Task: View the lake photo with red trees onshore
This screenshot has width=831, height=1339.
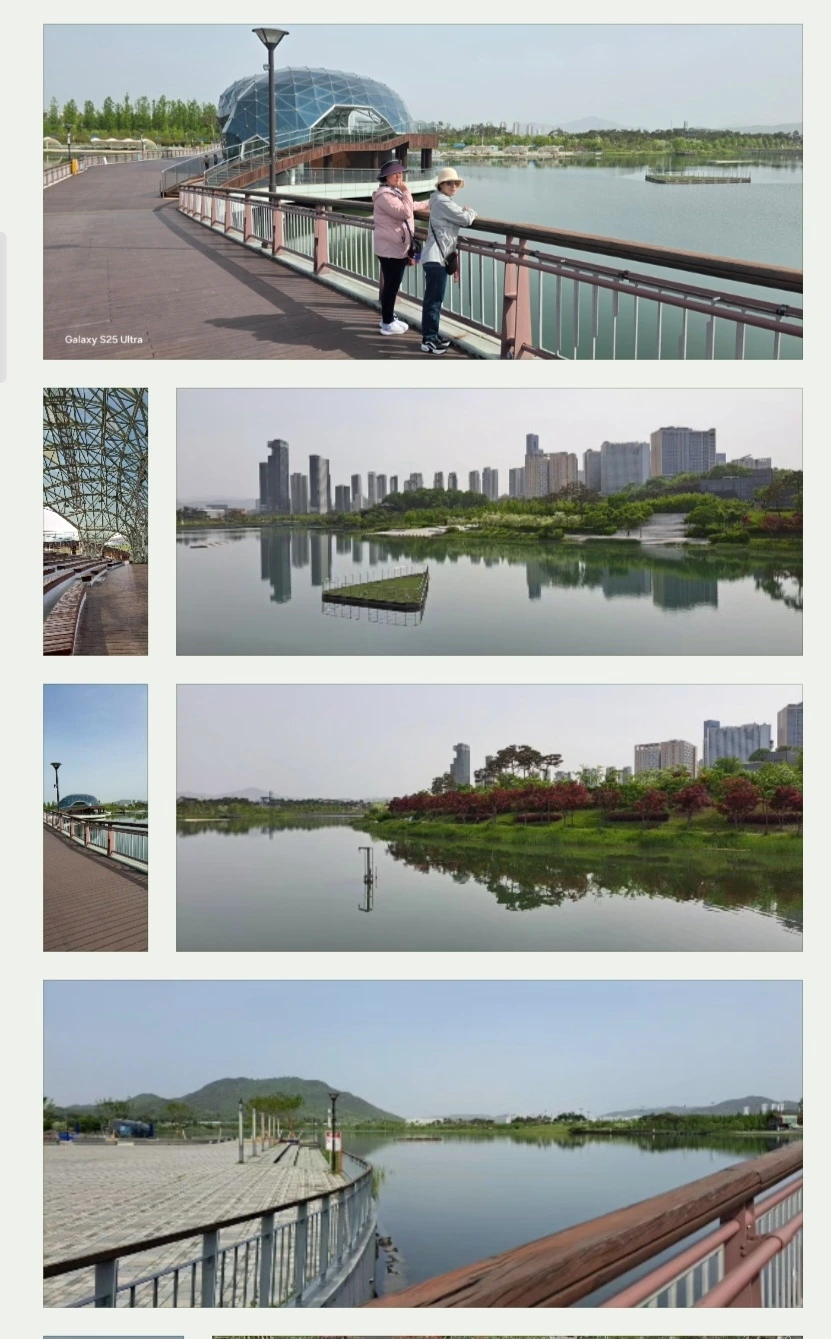Action: [489, 817]
